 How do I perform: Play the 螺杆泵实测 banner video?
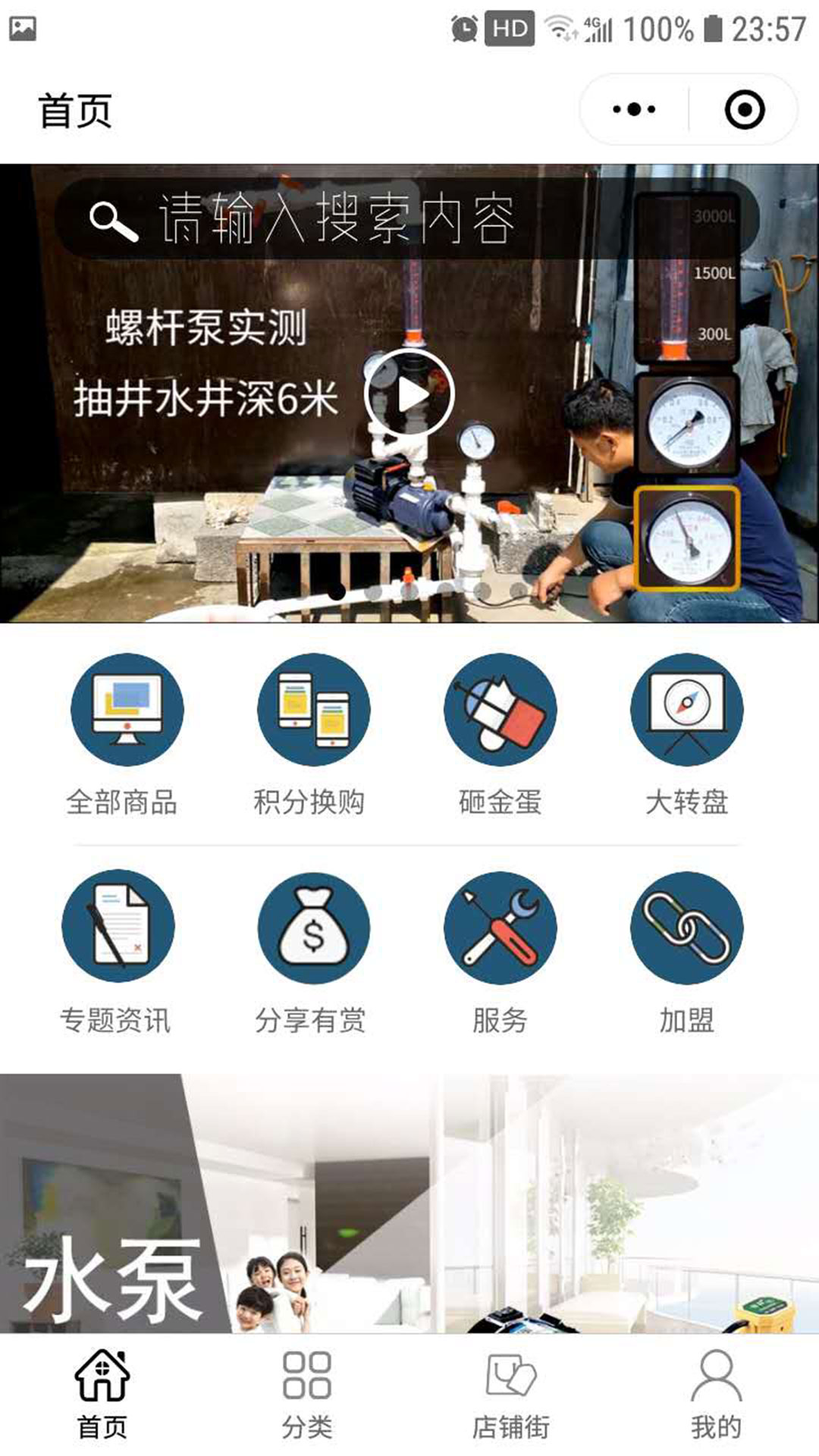(x=409, y=394)
